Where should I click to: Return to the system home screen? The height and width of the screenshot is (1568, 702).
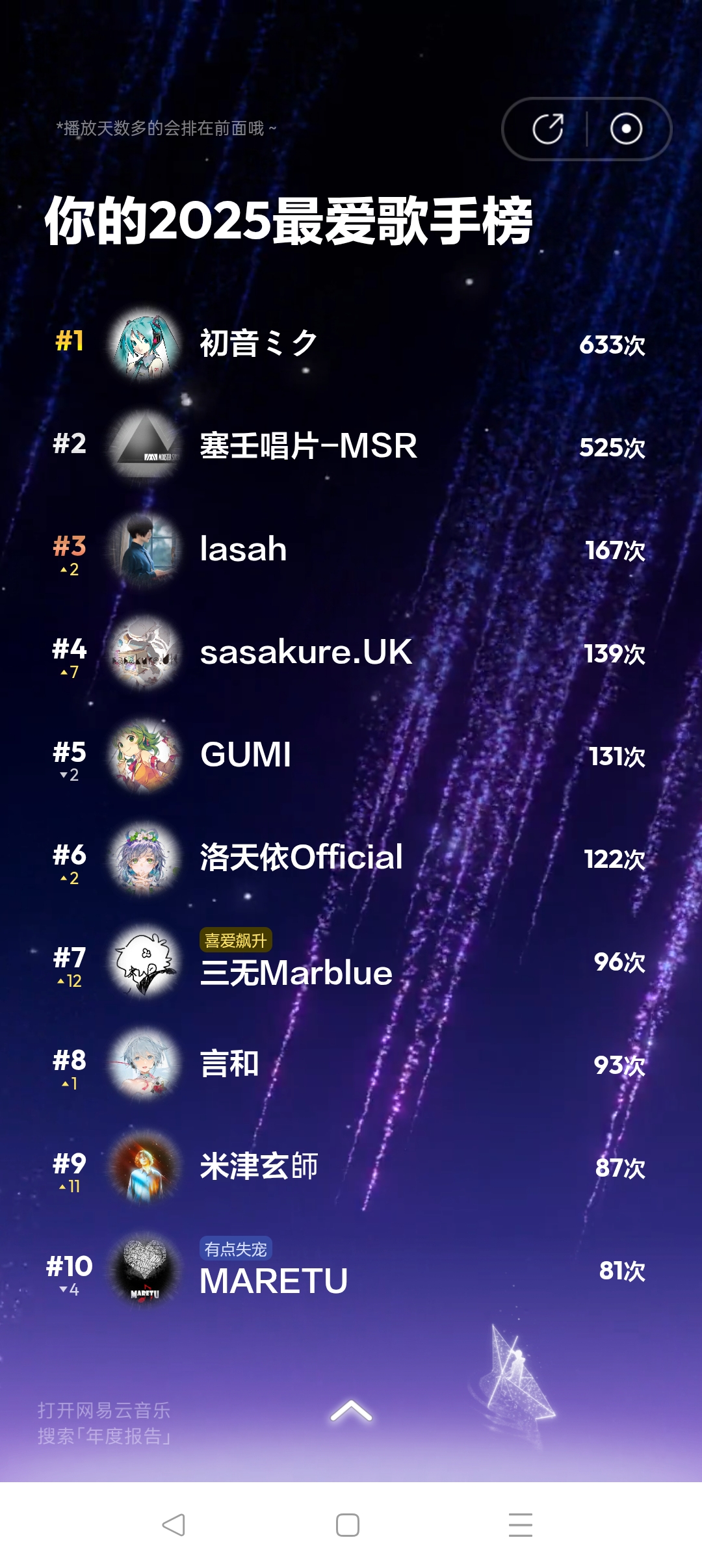(348, 1524)
